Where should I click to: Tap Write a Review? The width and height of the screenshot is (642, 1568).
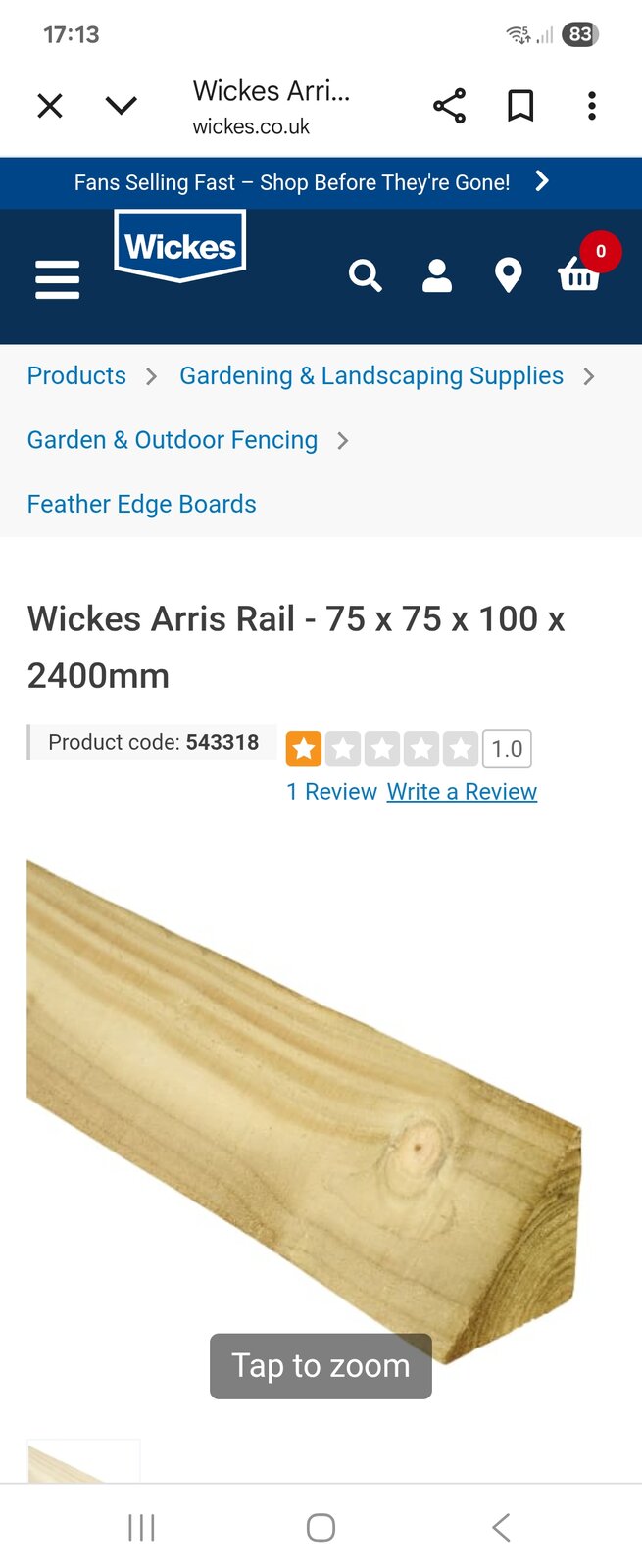click(x=462, y=792)
